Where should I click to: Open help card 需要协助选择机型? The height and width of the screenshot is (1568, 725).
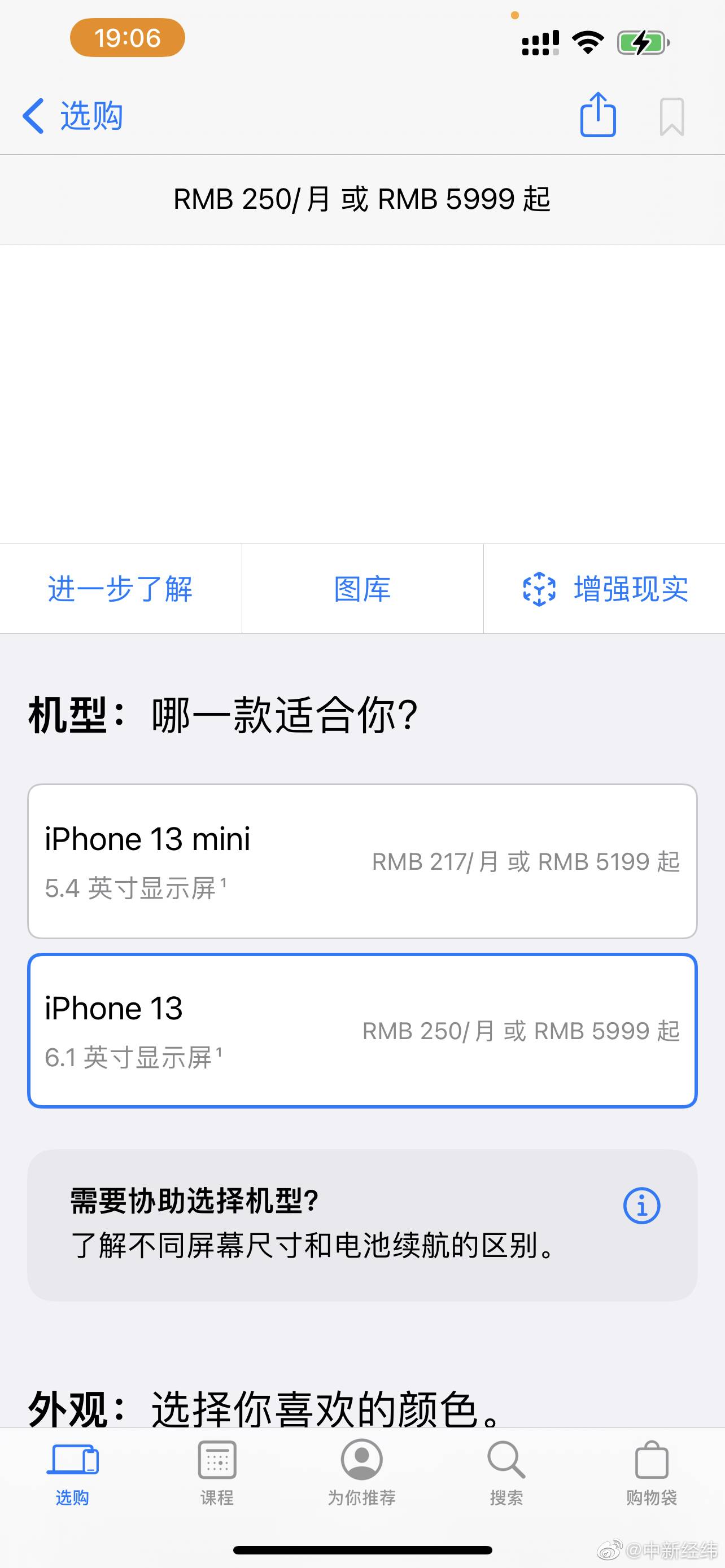[362, 1225]
